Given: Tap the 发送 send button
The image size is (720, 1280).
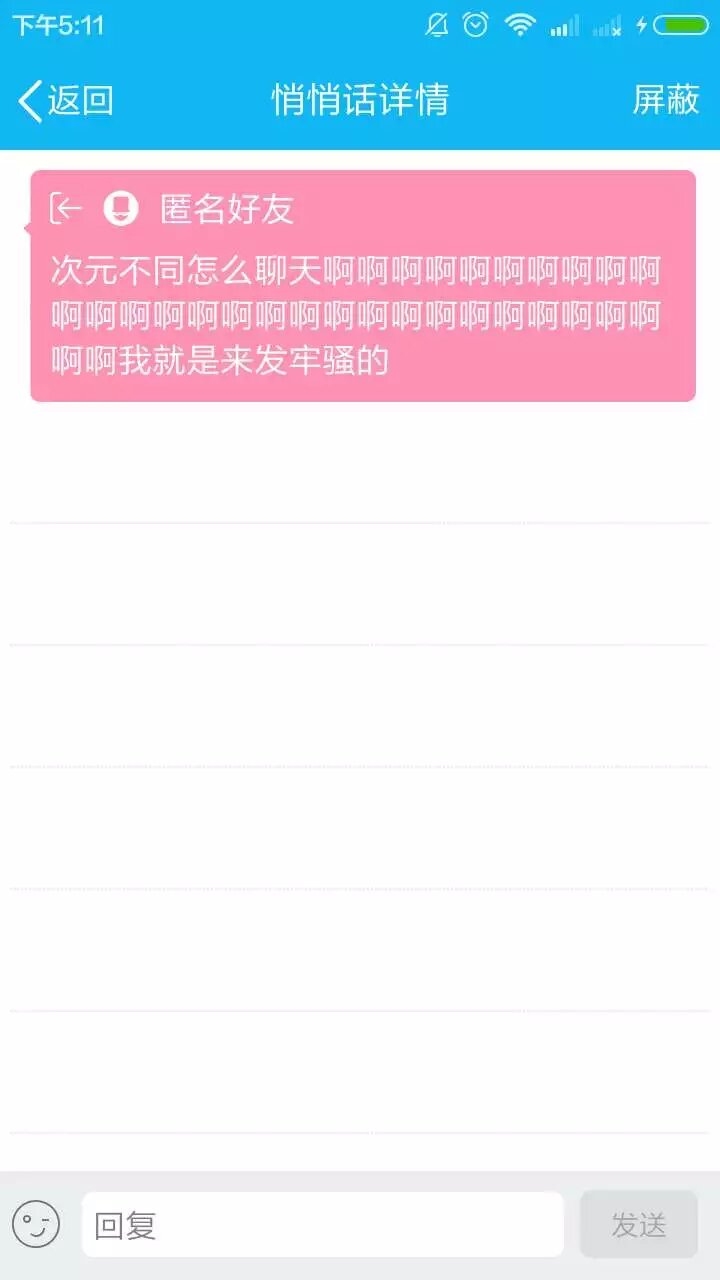Looking at the screenshot, I should tap(638, 1224).
